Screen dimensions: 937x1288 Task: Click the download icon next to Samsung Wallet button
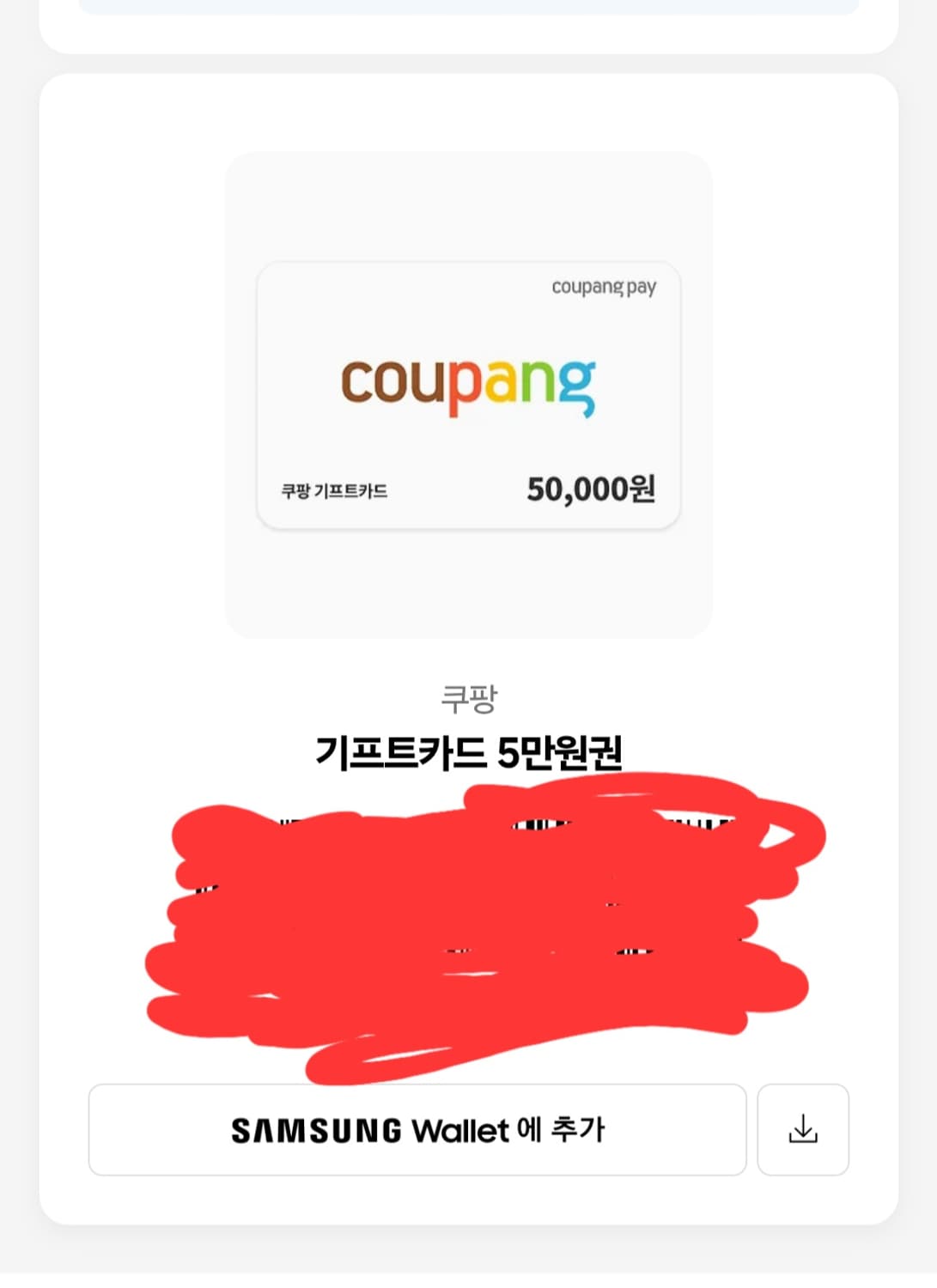click(802, 1130)
